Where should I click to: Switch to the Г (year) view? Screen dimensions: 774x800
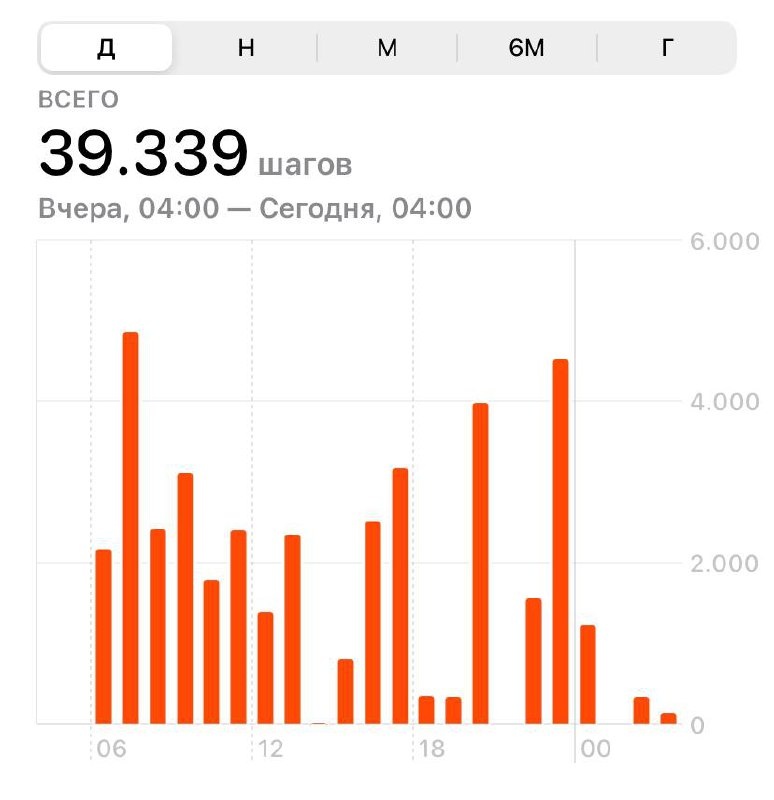click(667, 48)
